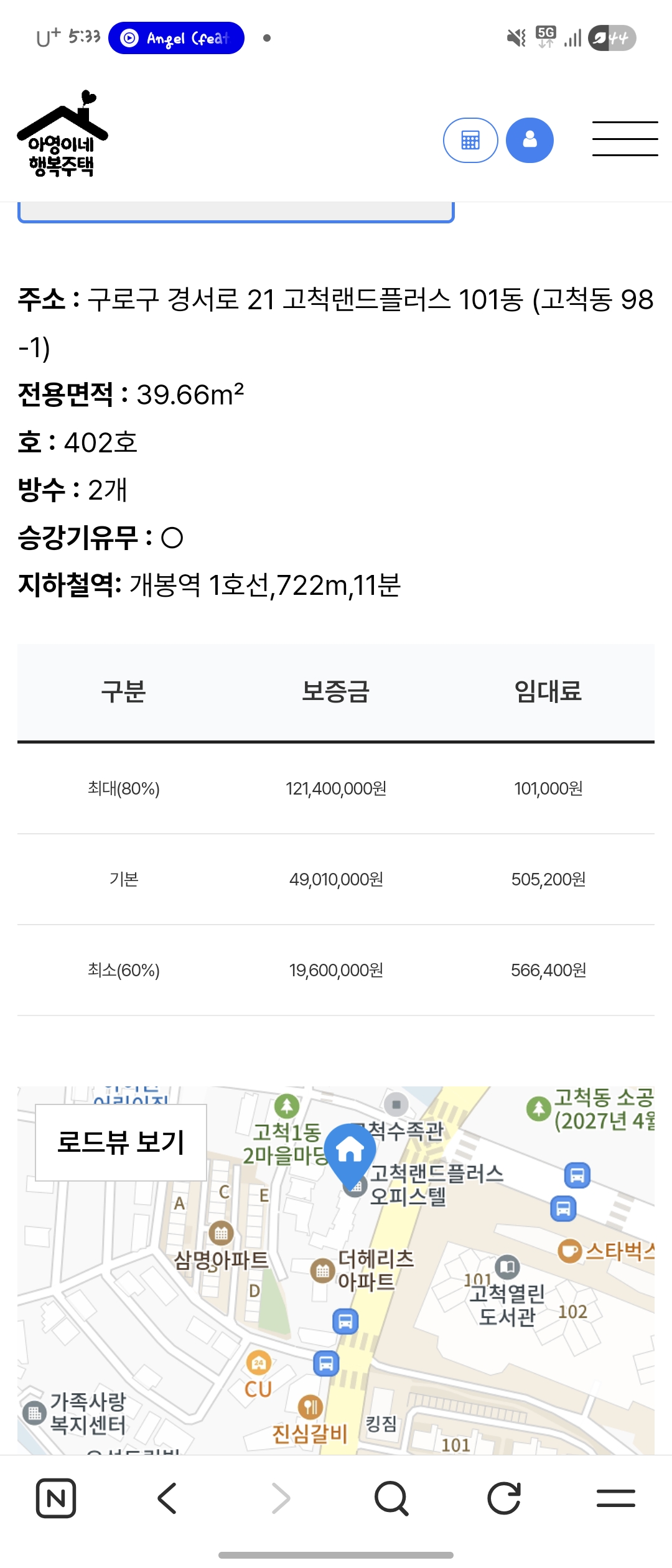The image size is (672, 1568).
Task: Open the calculator icon in the header
Action: tap(470, 140)
